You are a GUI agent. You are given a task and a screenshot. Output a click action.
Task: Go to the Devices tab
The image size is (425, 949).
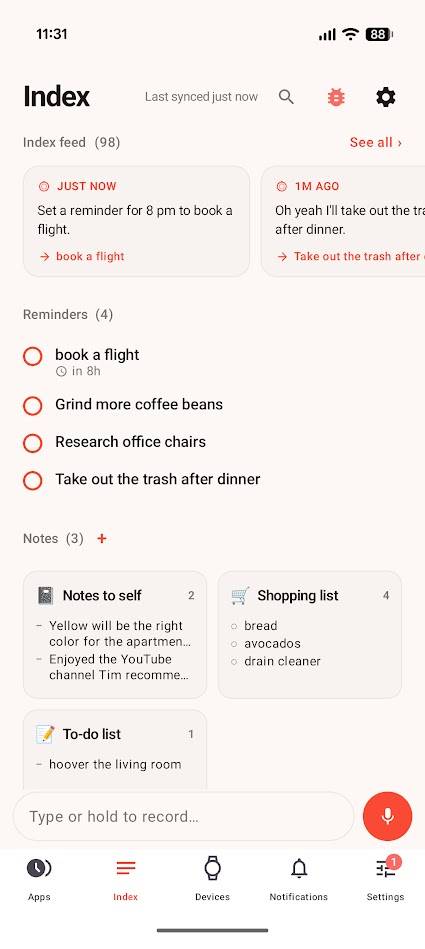(212, 881)
